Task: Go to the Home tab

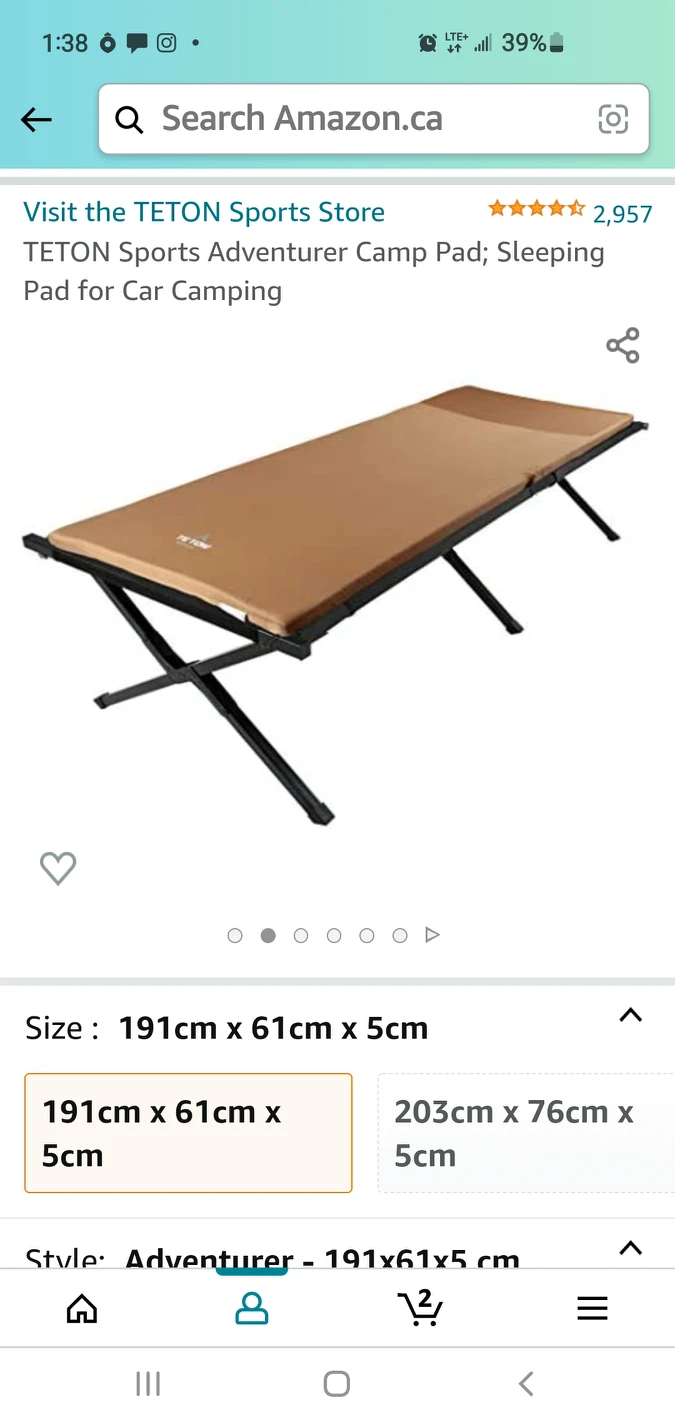Action: click(82, 1308)
